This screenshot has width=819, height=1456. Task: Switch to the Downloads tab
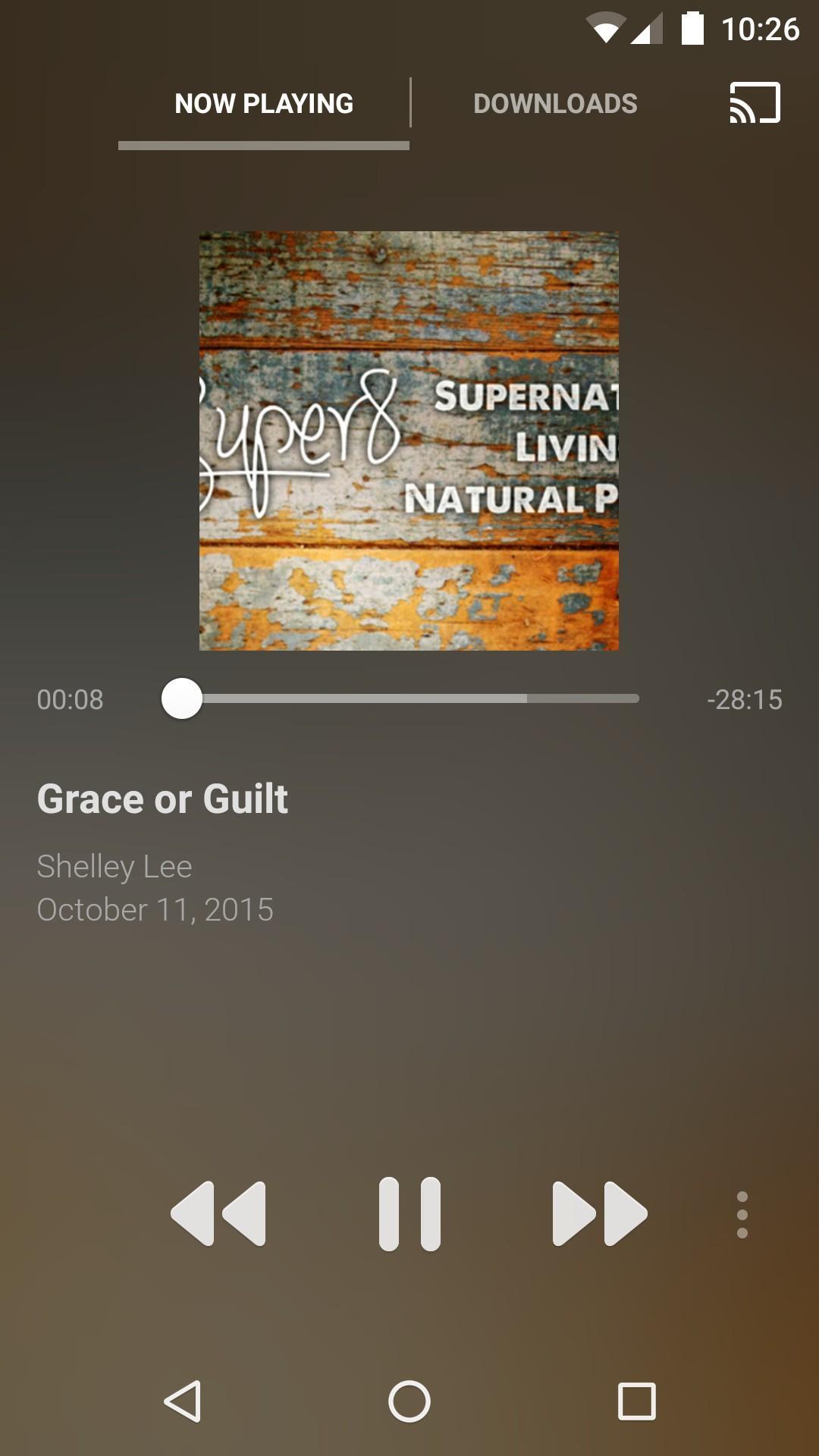(x=555, y=104)
